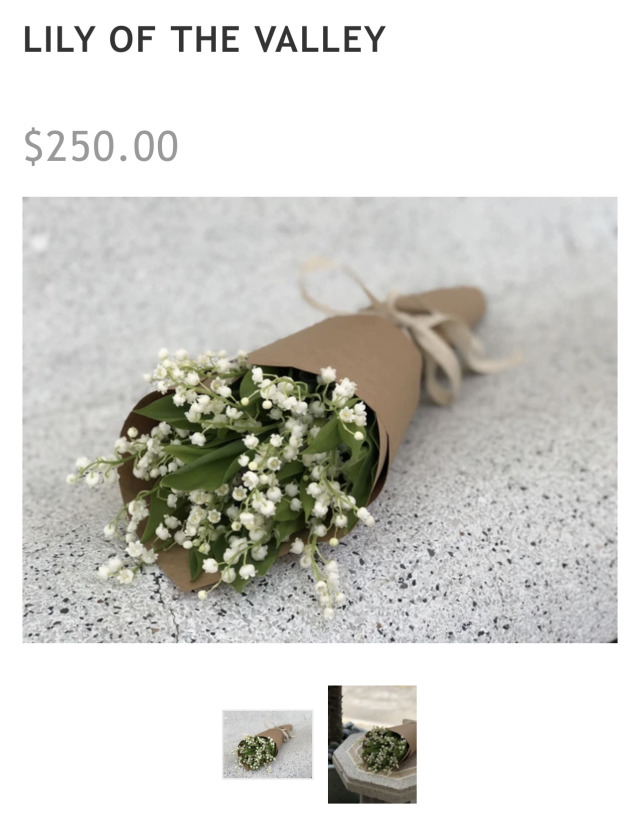Show the second thumbnail of bouquet on pedestal

372,744
